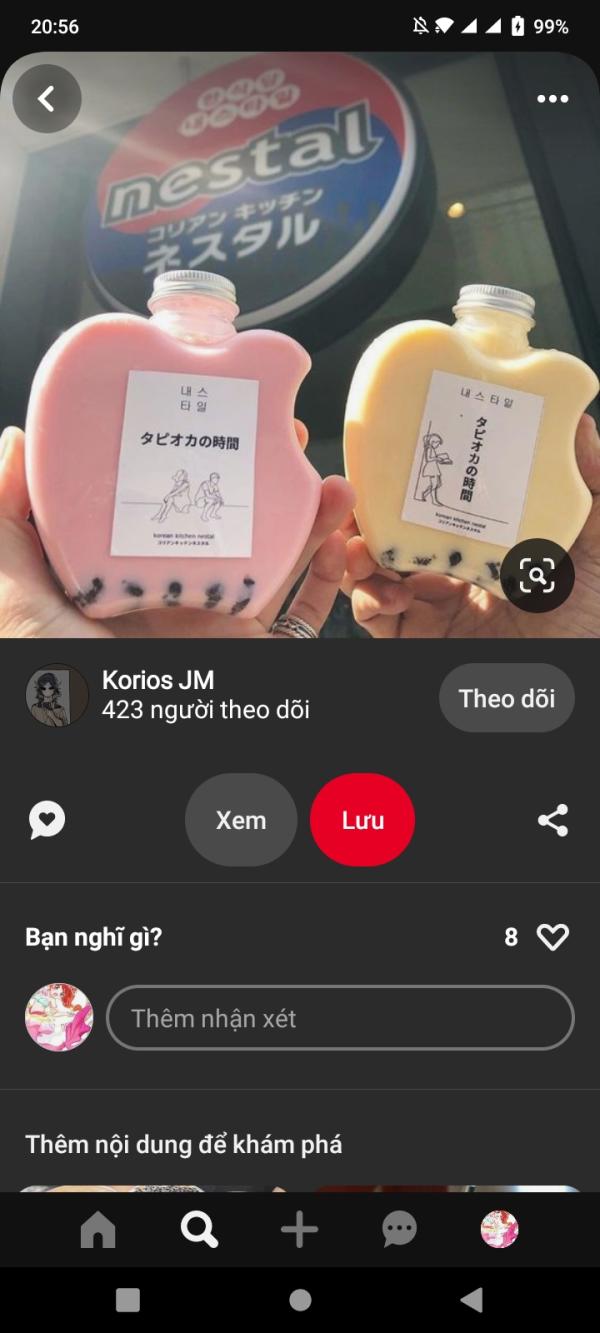Go back using the top-left arrow
Screen dimensions: 600x1333
(x=46, y=98)
